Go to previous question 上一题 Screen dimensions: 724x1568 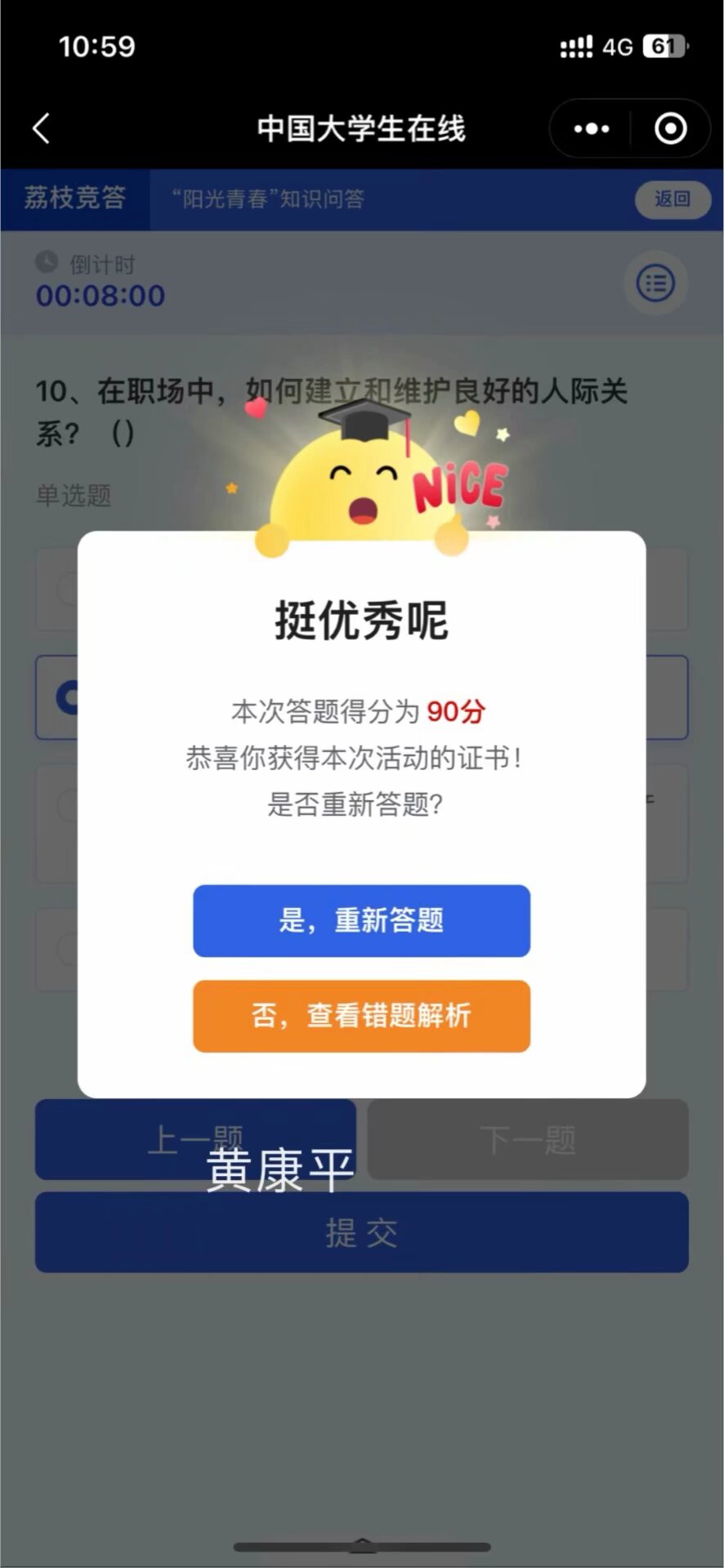(194, 1138)
